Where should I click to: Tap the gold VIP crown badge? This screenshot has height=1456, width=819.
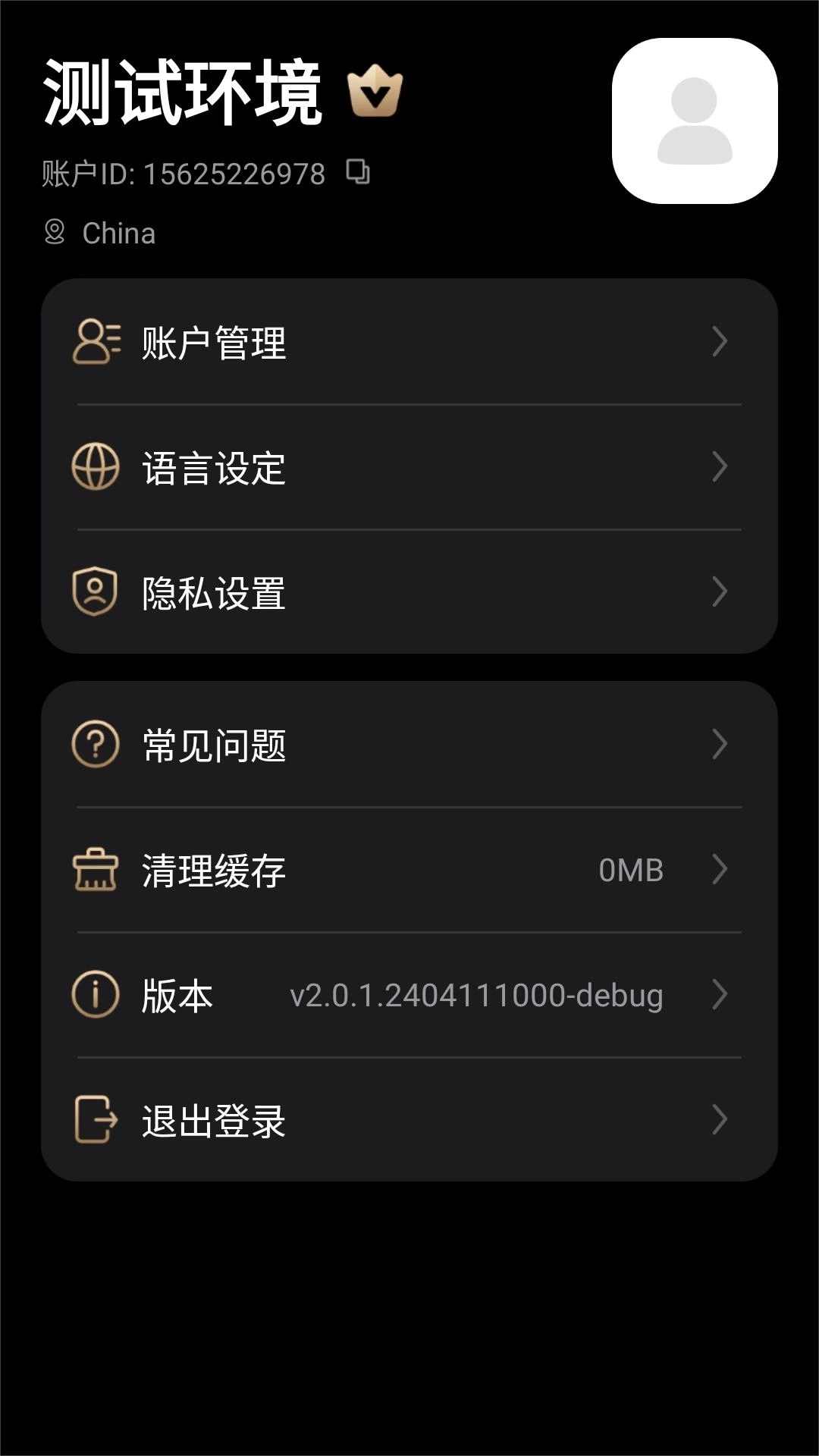click(x=375, y=92)
